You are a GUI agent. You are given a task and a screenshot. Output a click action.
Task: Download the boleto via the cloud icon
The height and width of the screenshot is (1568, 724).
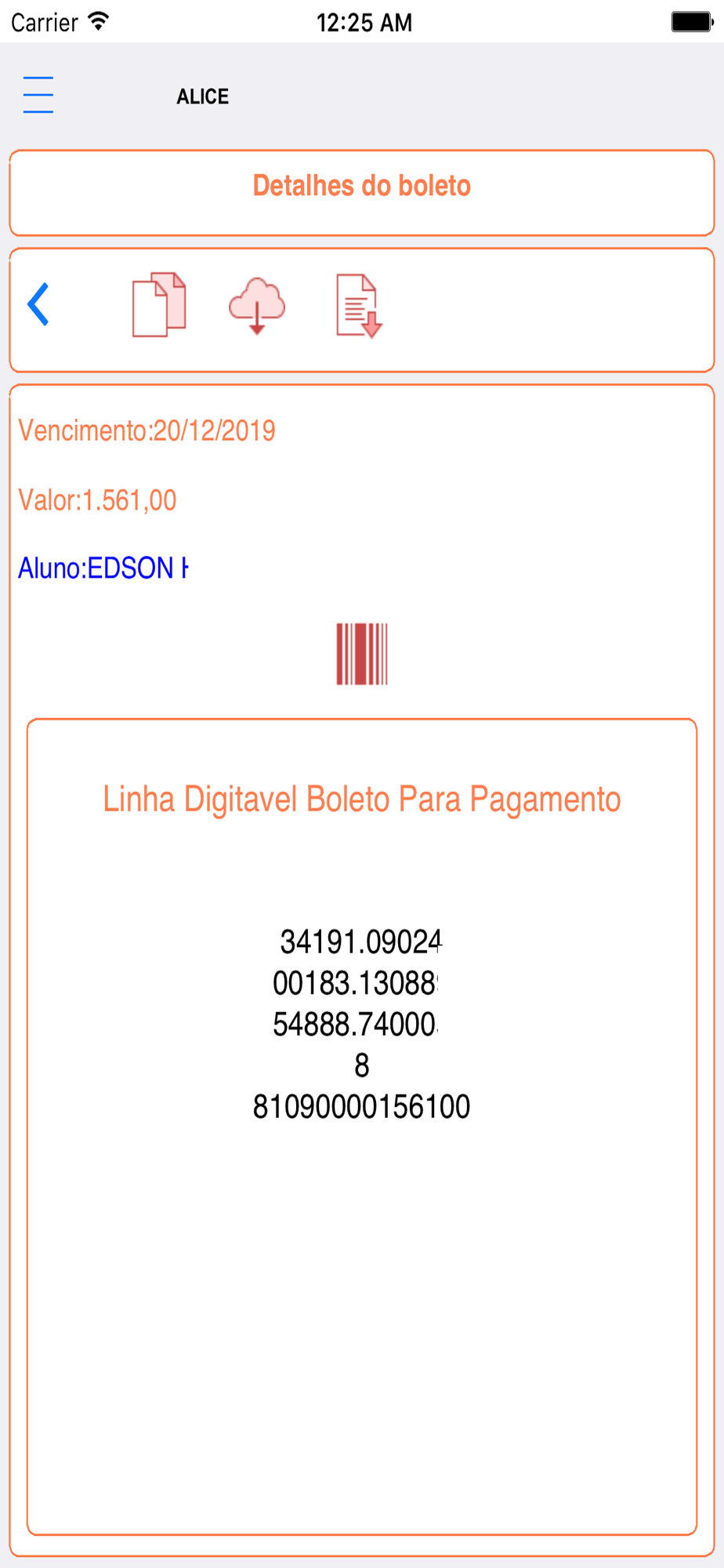click(257, 306)
